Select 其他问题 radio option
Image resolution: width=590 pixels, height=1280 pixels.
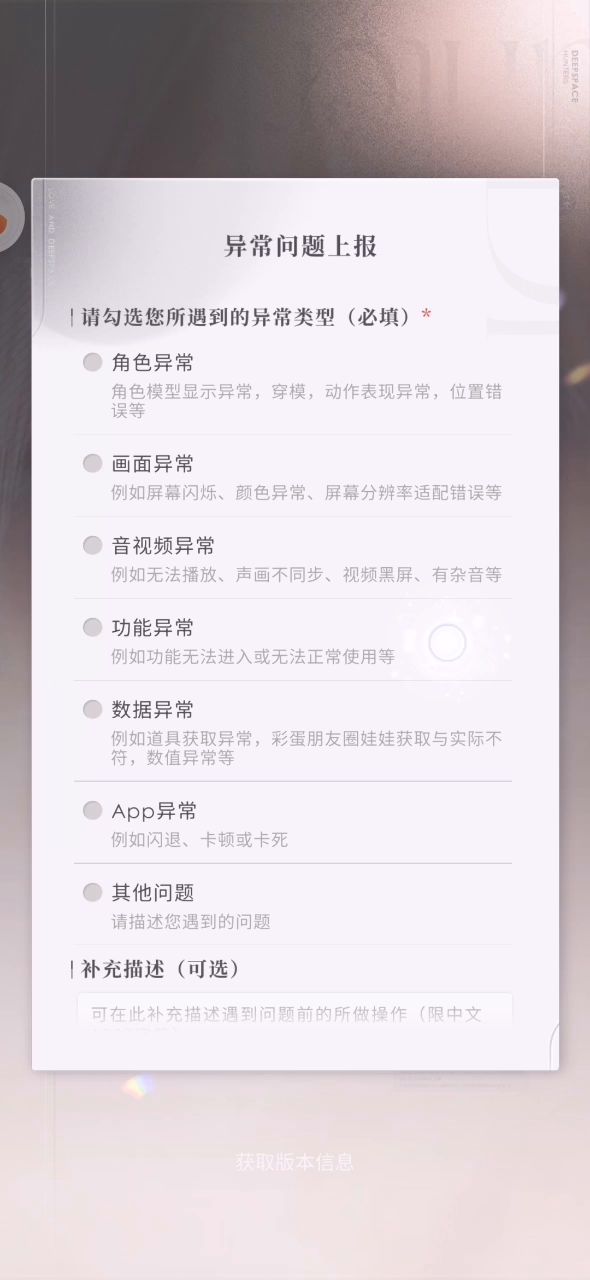coord(93,892)
